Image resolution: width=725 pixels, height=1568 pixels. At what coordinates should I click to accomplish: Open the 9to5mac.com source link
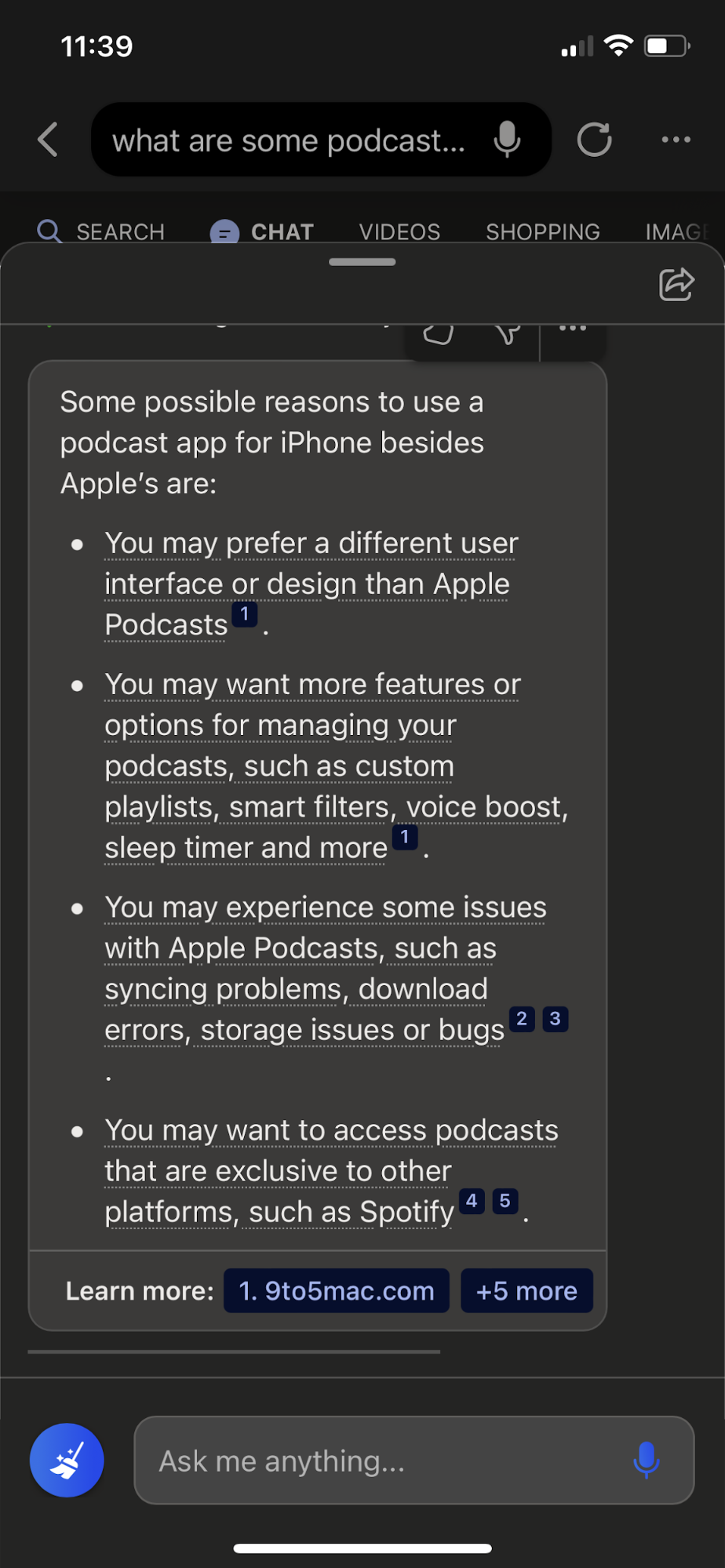337,1290
